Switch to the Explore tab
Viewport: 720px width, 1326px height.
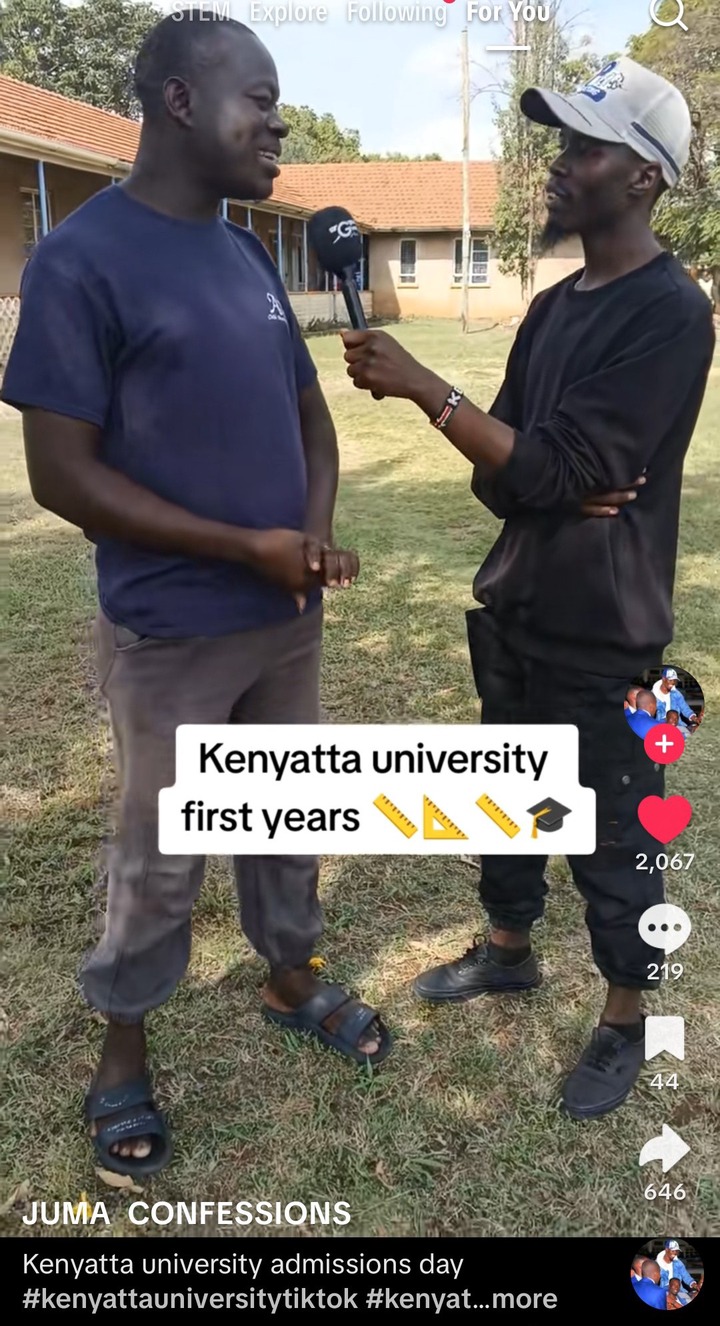pos(288,12)
